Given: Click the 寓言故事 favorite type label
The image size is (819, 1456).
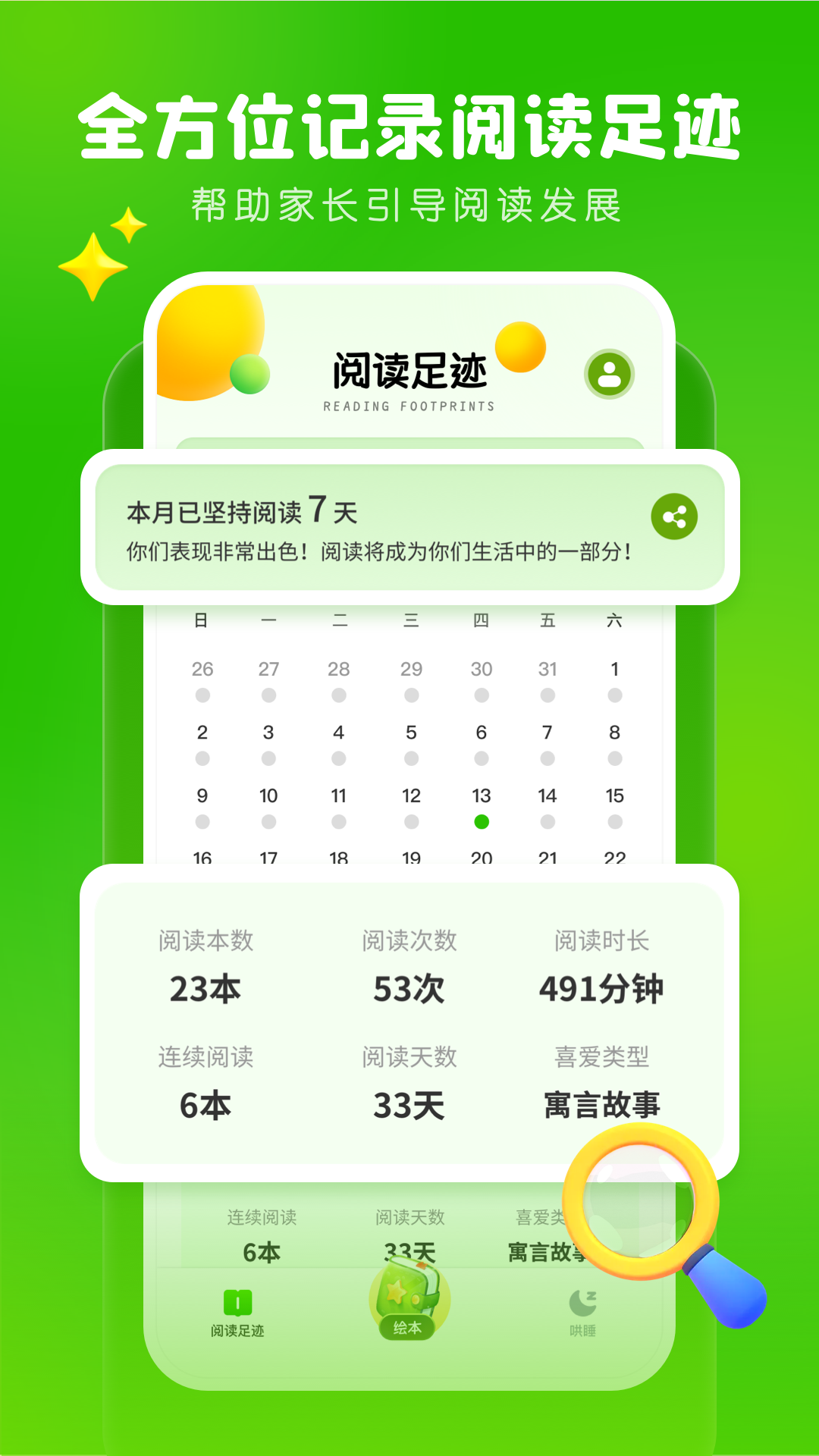Looking at the screenshot, I should pyautogui.click(x=601, y=1105).
